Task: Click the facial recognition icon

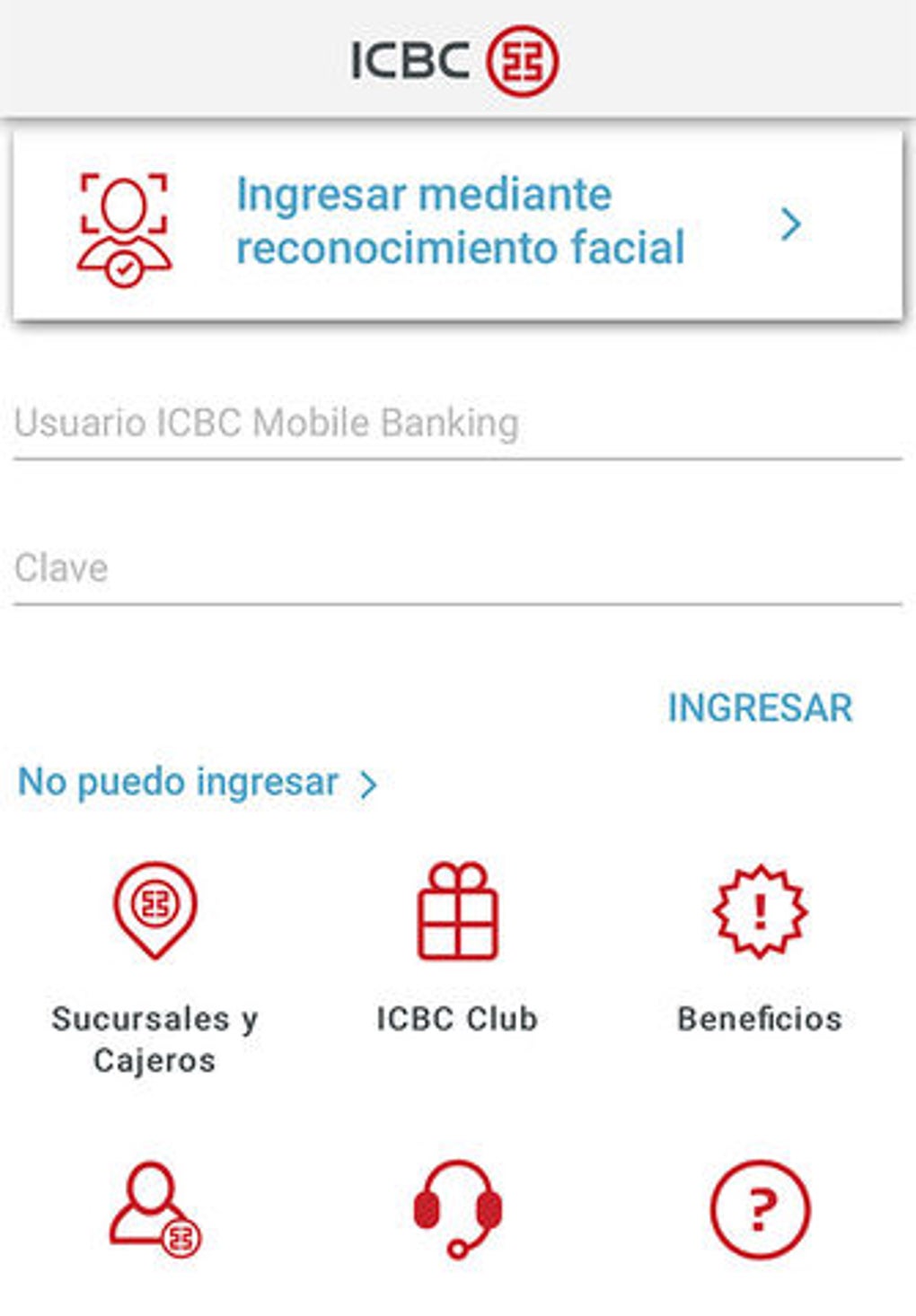Action: 125,224
